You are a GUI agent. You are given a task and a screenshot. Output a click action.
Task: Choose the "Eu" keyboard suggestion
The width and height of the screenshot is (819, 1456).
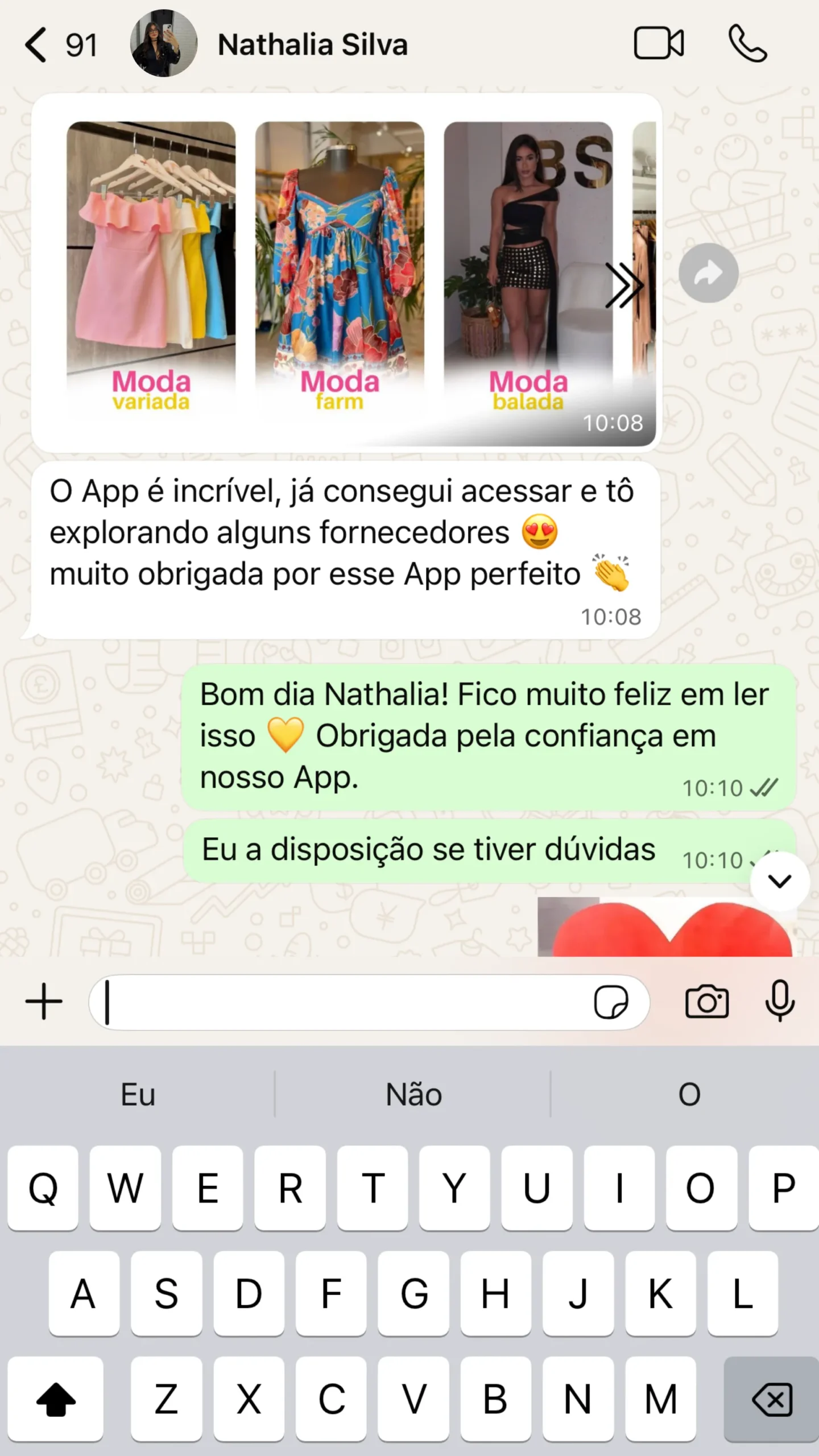pos(138,1094)
